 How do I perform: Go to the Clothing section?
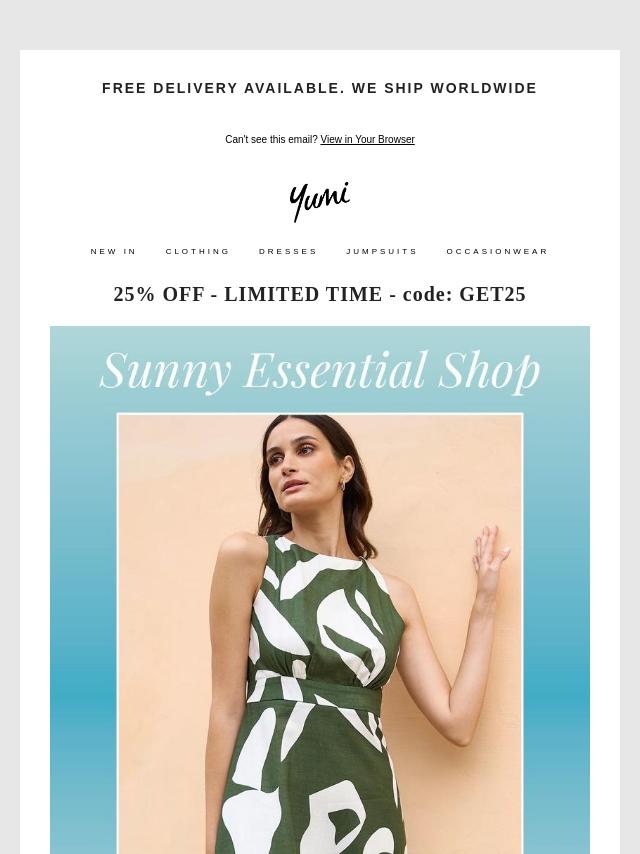[198, 252]
